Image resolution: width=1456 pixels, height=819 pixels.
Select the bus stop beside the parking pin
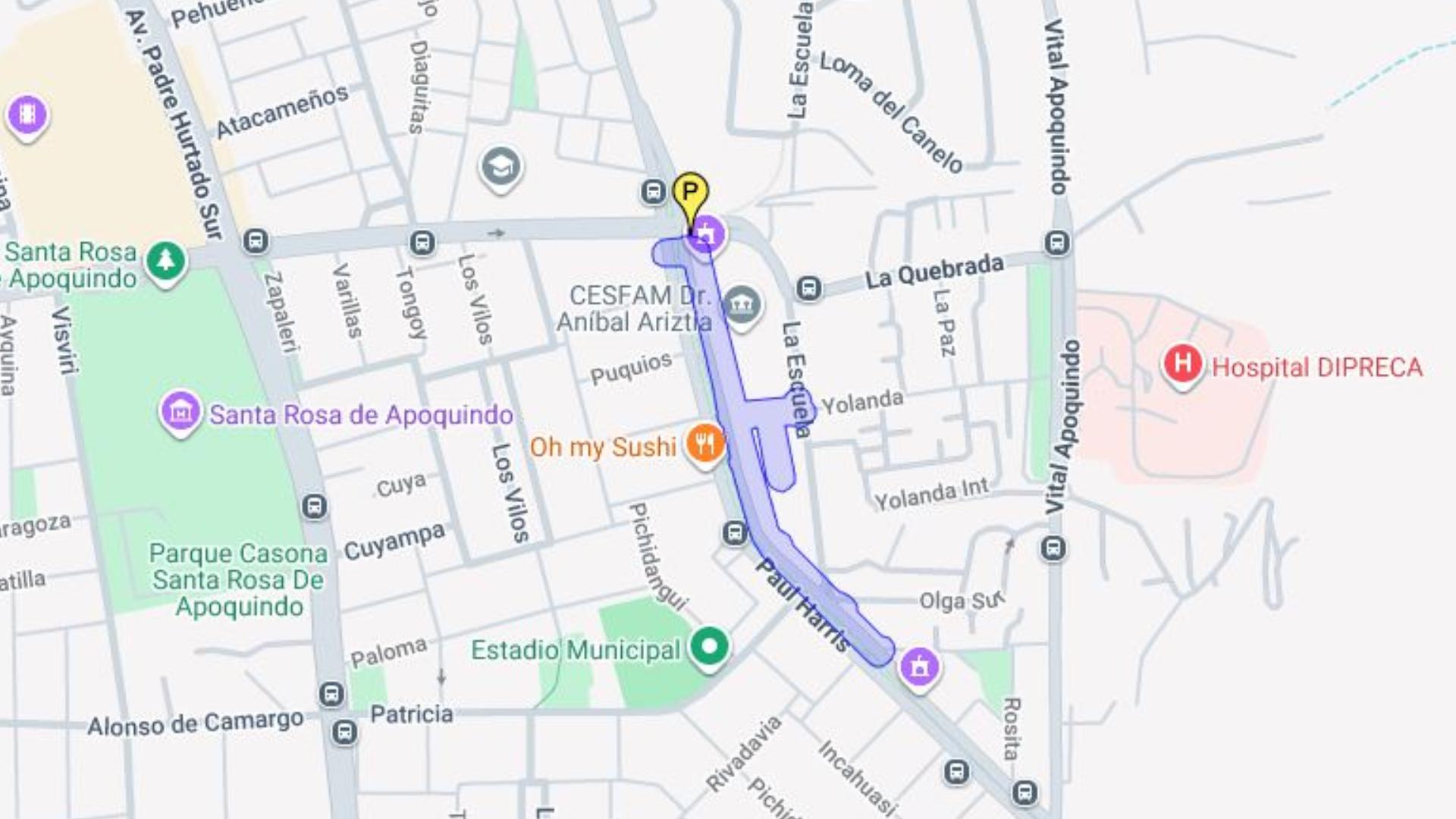(653, 192)
